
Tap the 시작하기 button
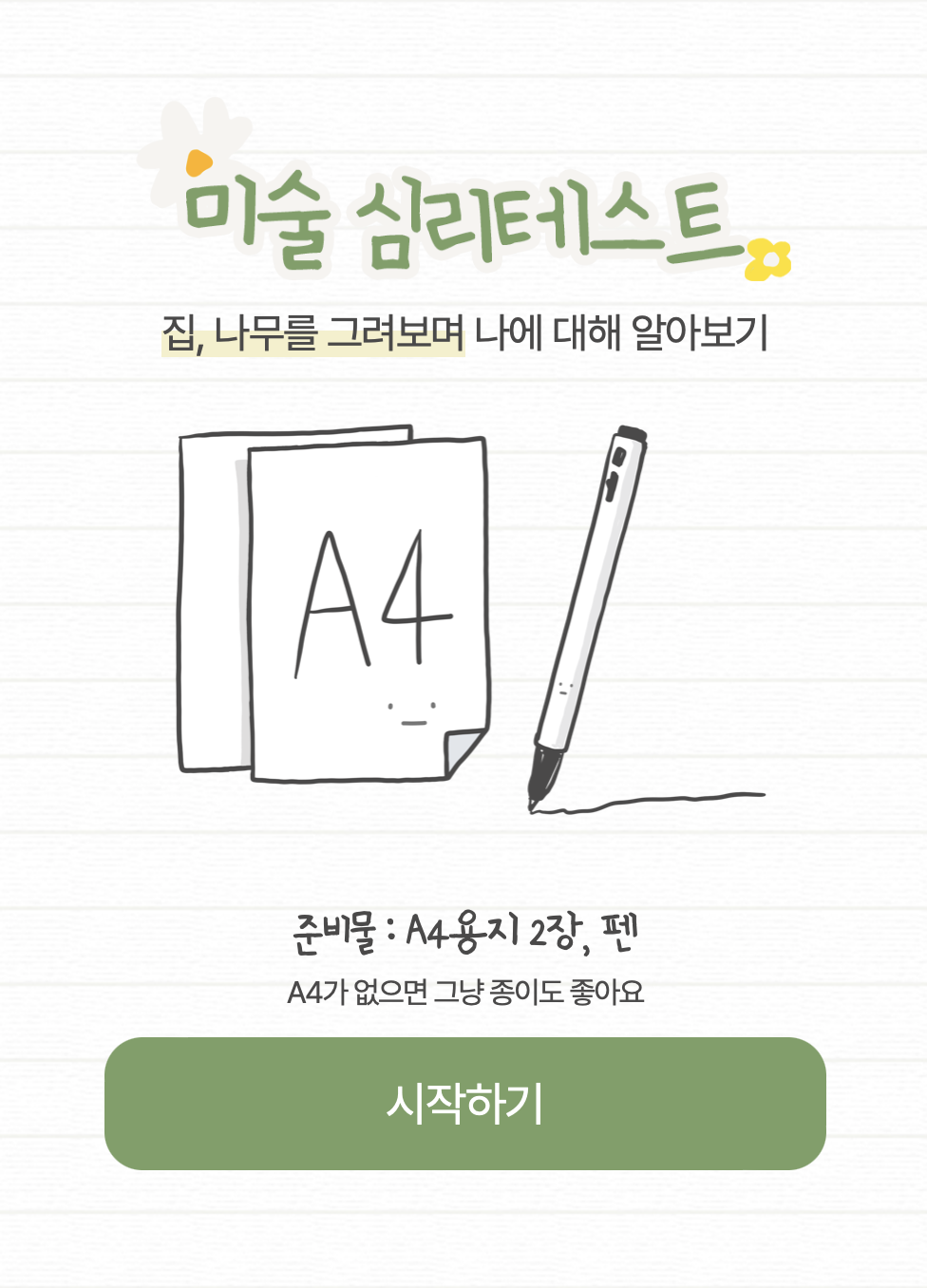[464, 1103]
